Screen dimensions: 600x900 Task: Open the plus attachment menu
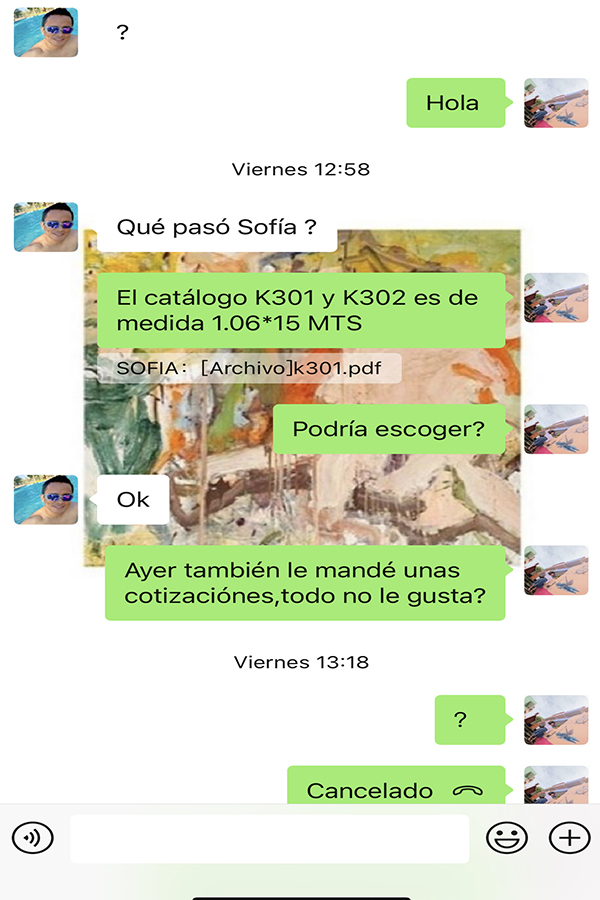tap(570, 838)
